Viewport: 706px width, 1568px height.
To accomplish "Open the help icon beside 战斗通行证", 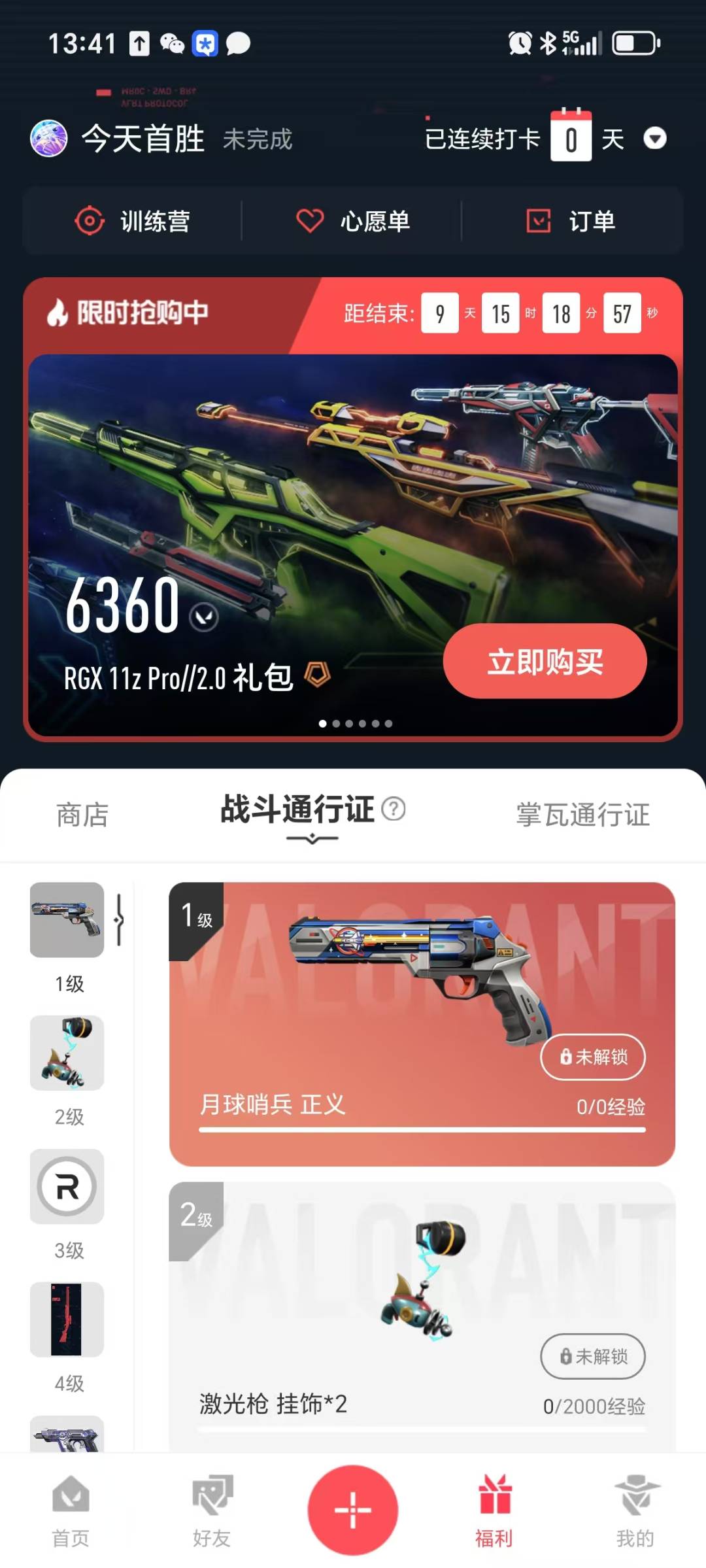I will coord(394,809).
